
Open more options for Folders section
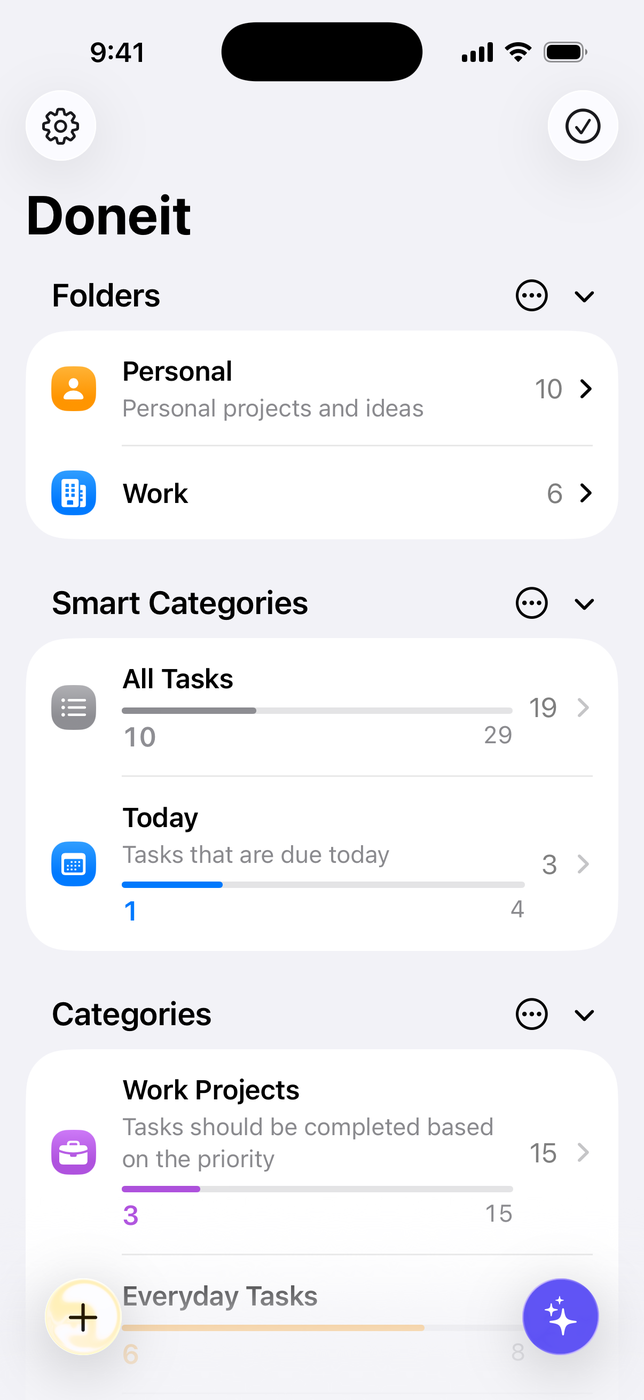click(x=531, y=296)
